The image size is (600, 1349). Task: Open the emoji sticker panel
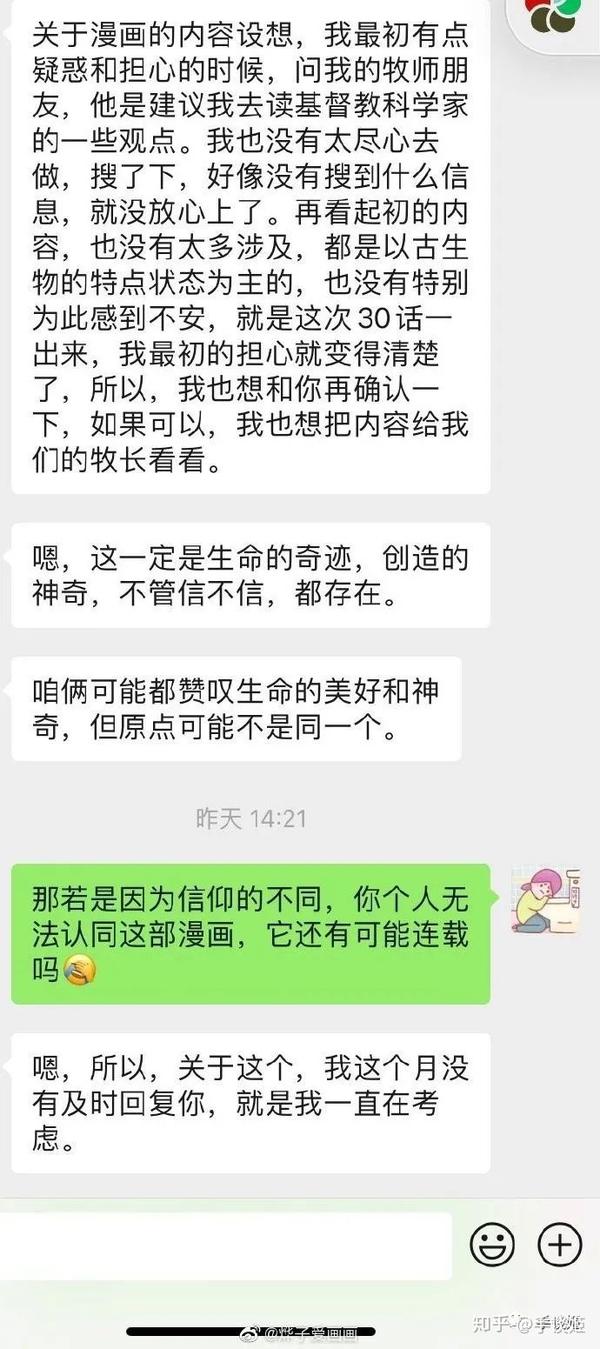492,1246
